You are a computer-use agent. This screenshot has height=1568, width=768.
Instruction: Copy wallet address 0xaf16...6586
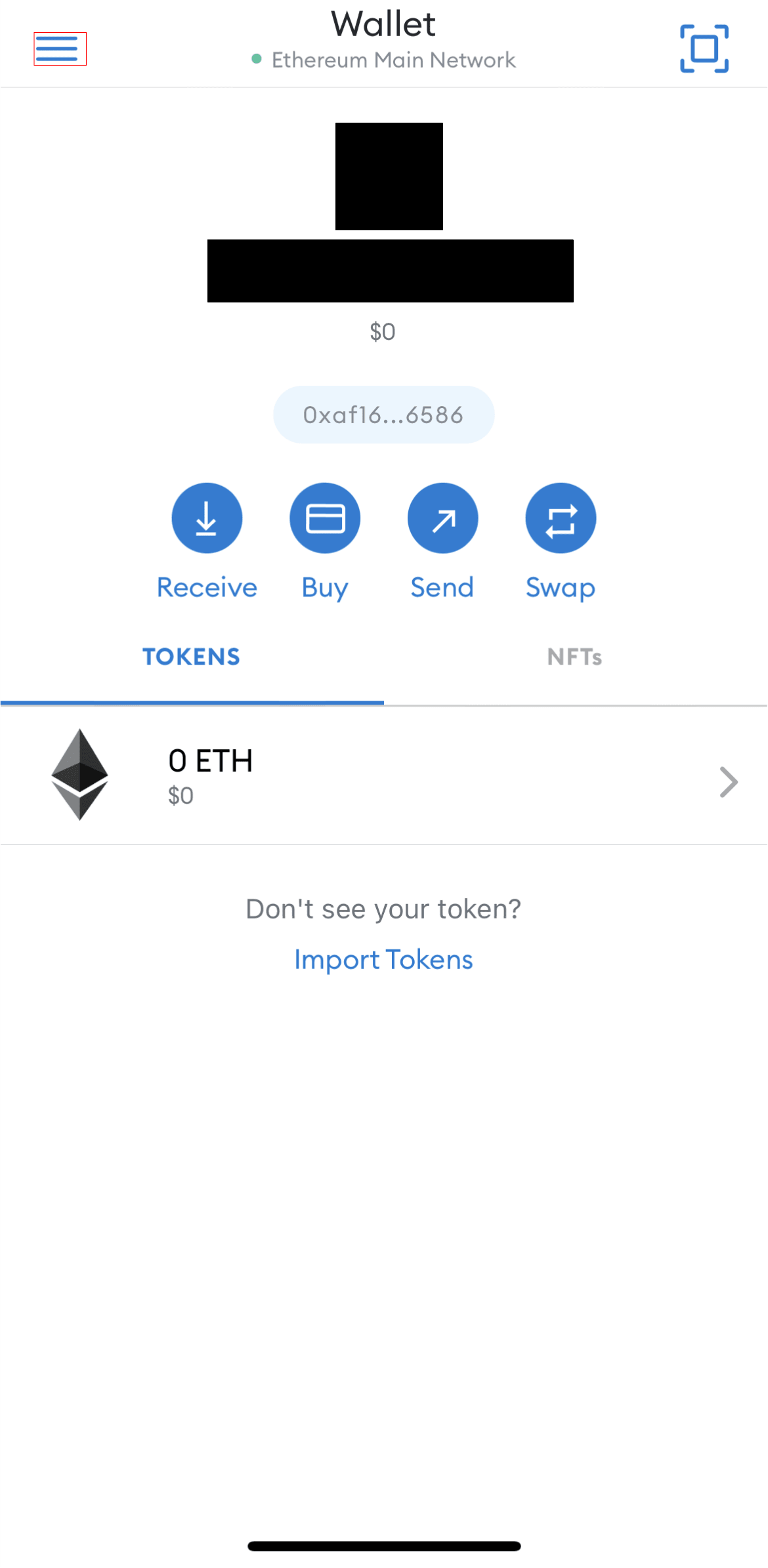(383, 415)
